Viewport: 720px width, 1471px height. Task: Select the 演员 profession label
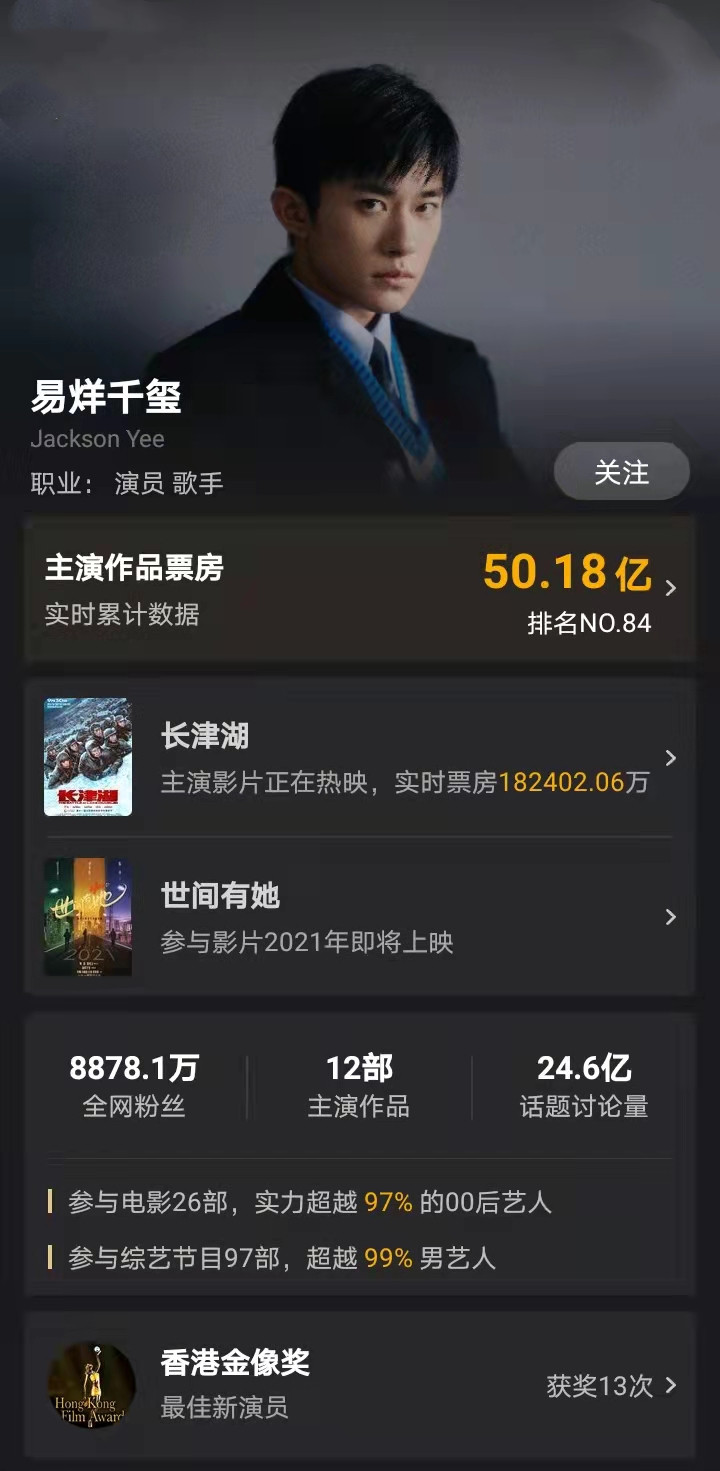145,483
